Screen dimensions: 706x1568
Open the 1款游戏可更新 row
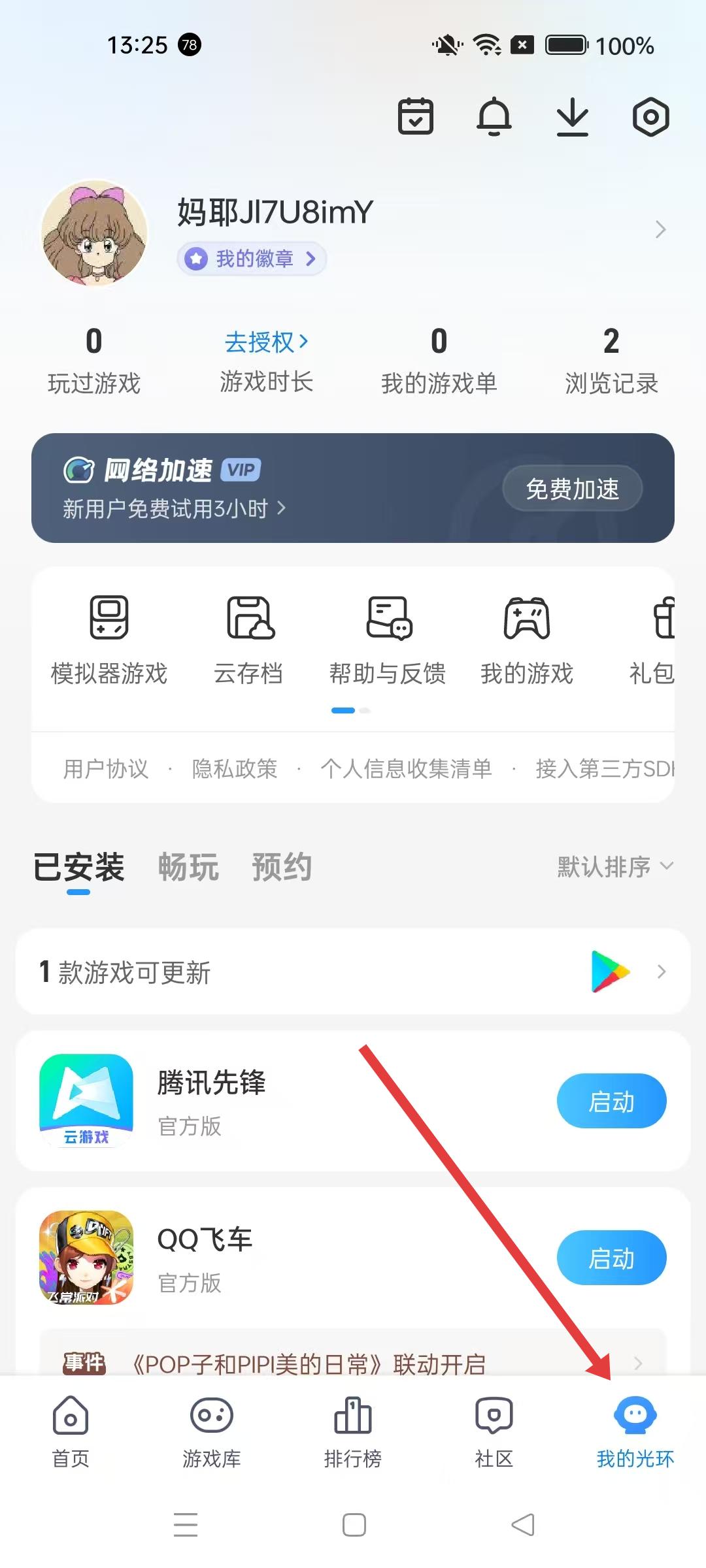[353, 972]
